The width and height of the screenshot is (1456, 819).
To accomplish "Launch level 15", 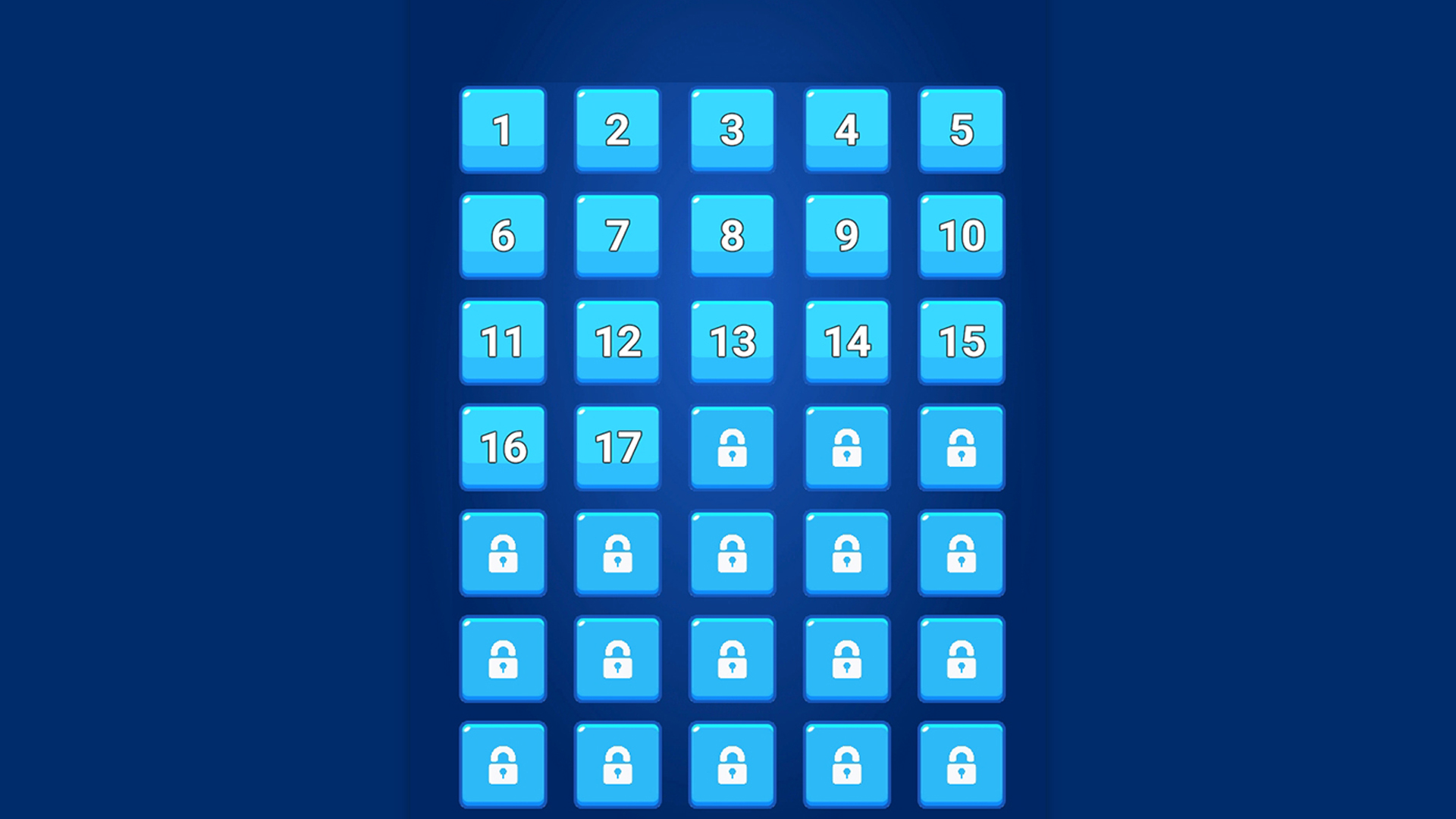I will point(961,341).
